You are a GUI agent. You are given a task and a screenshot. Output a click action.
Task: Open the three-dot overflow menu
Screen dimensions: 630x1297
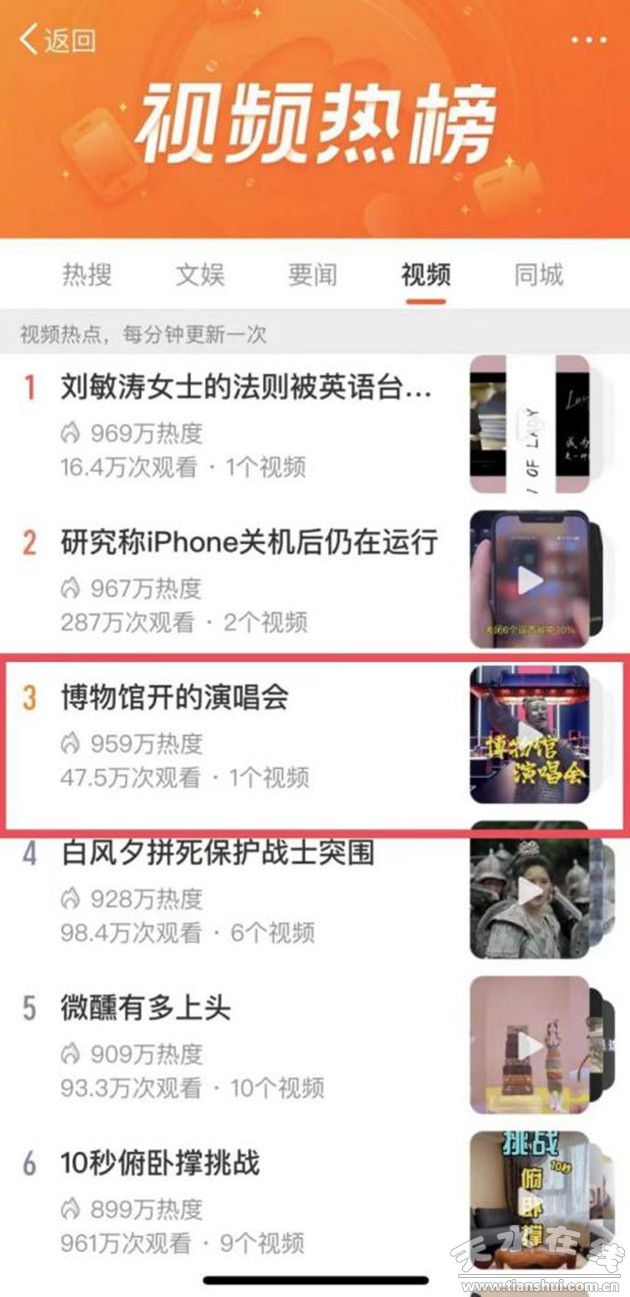pyautogui.click(x=589, y=40)
